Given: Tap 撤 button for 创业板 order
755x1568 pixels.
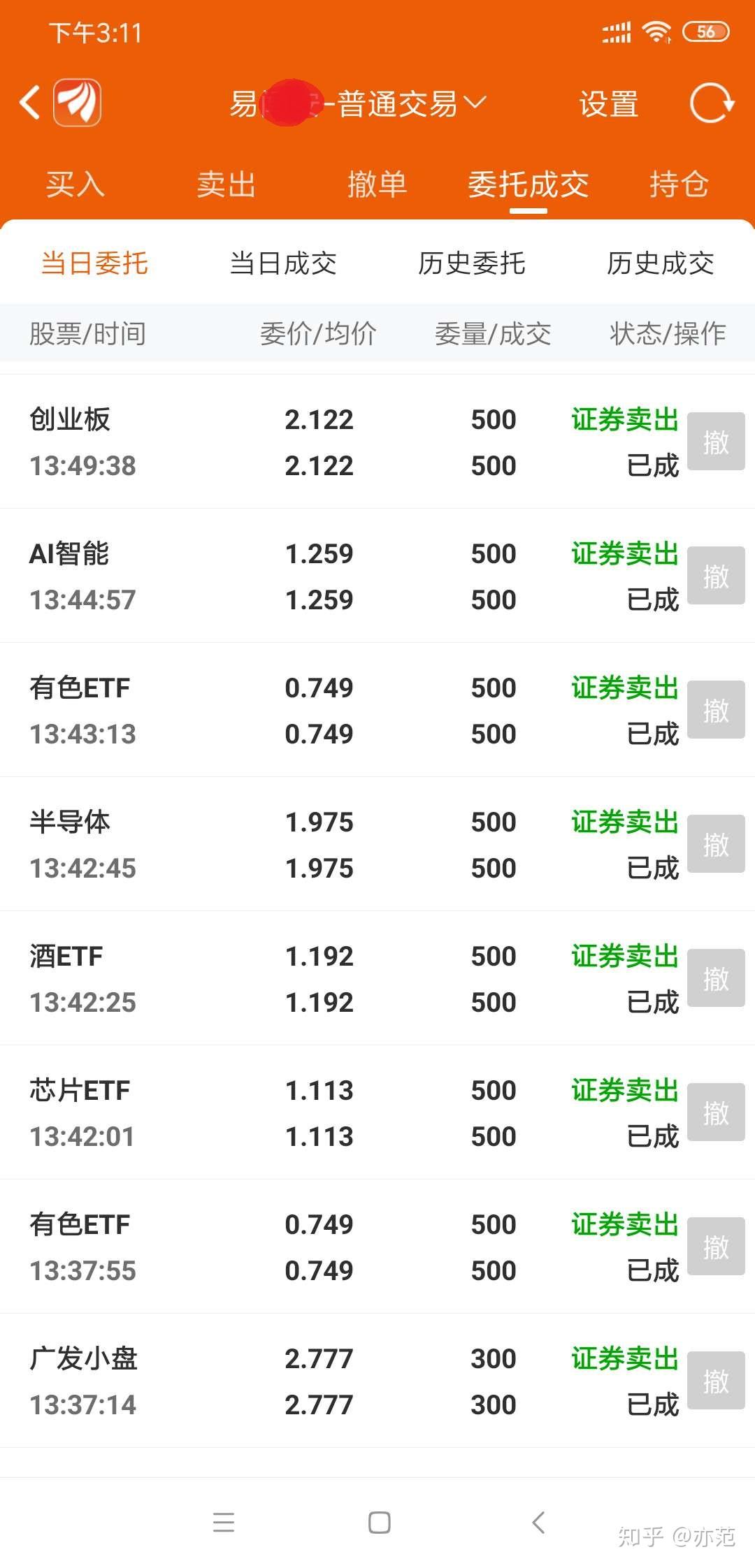Looking at the screenshot, I should point(716,442).
